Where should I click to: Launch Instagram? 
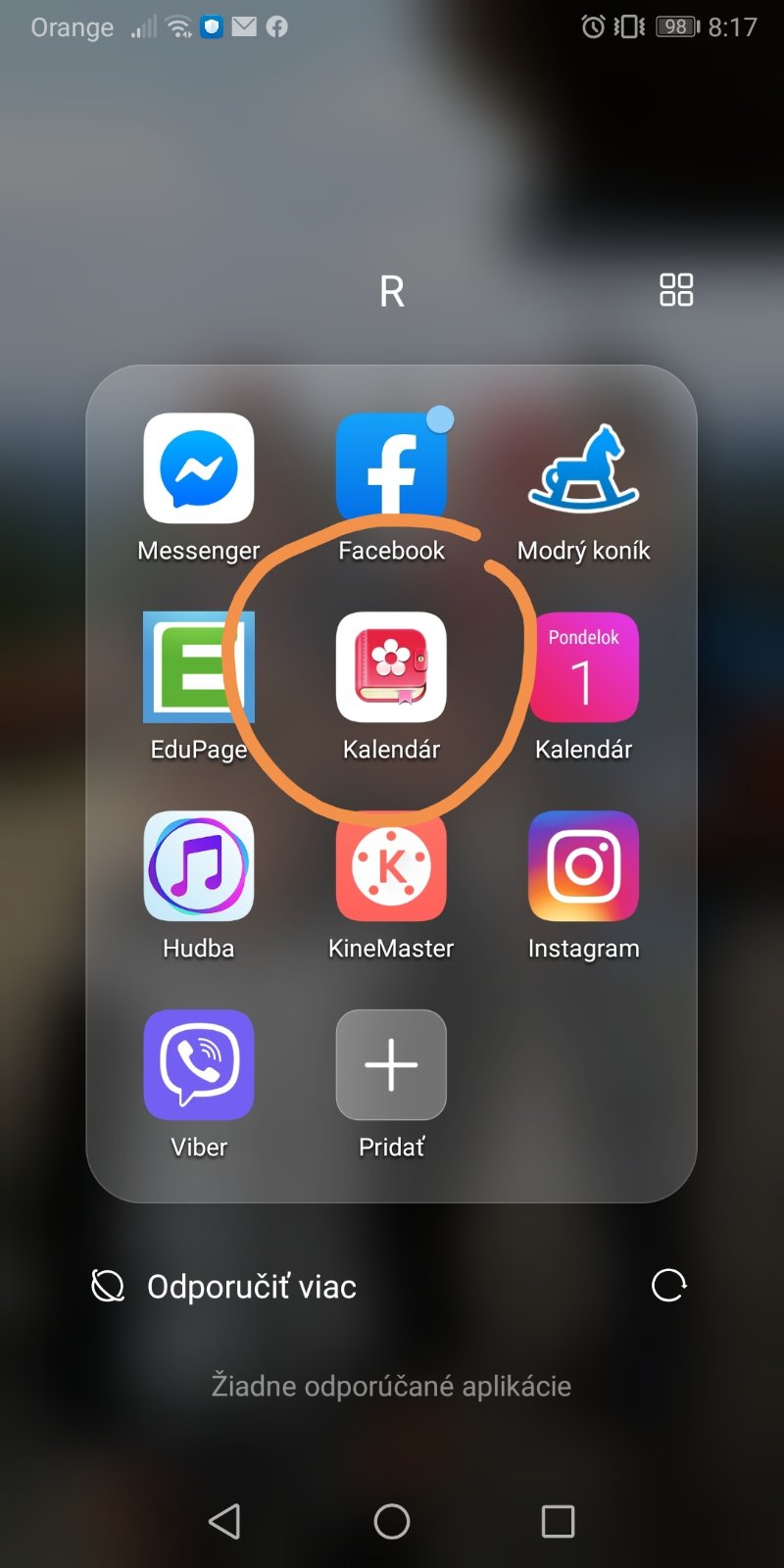(583, 866)
